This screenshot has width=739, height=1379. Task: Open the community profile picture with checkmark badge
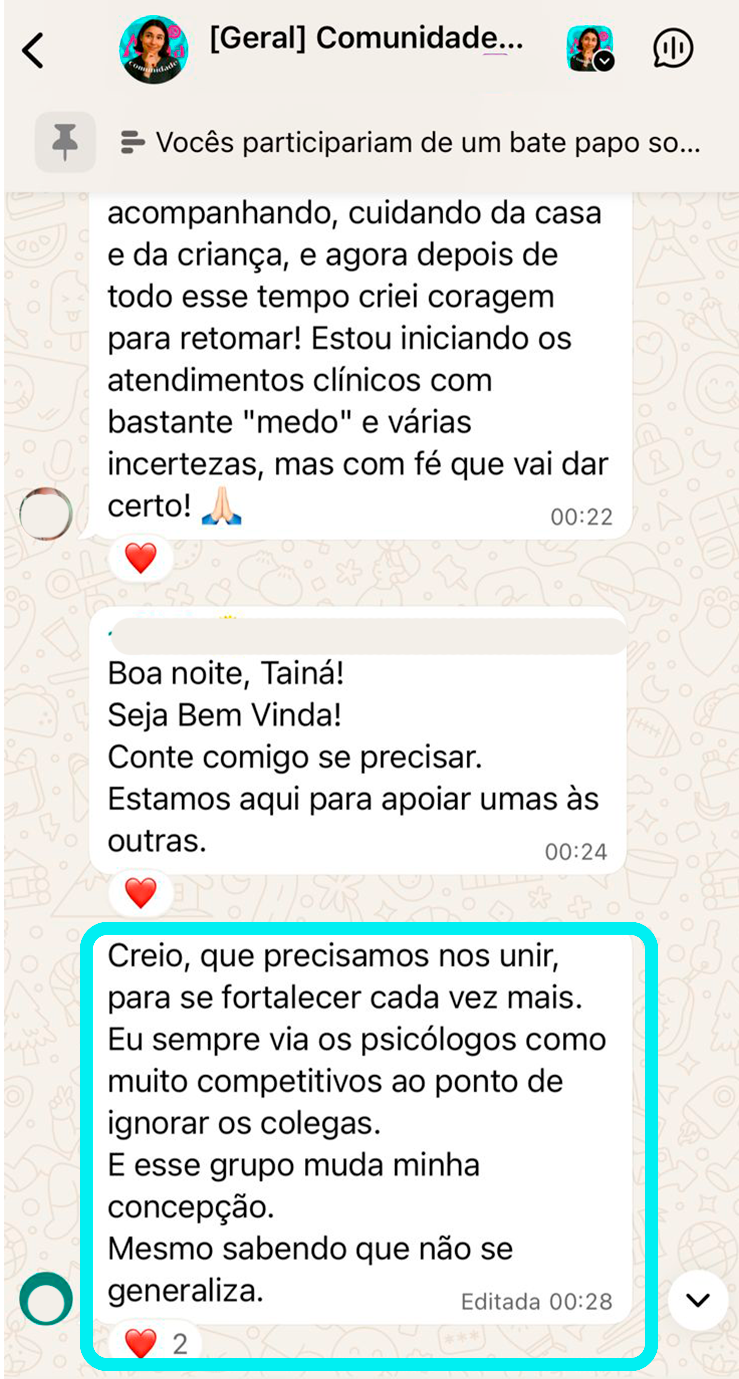click(590, 48)
